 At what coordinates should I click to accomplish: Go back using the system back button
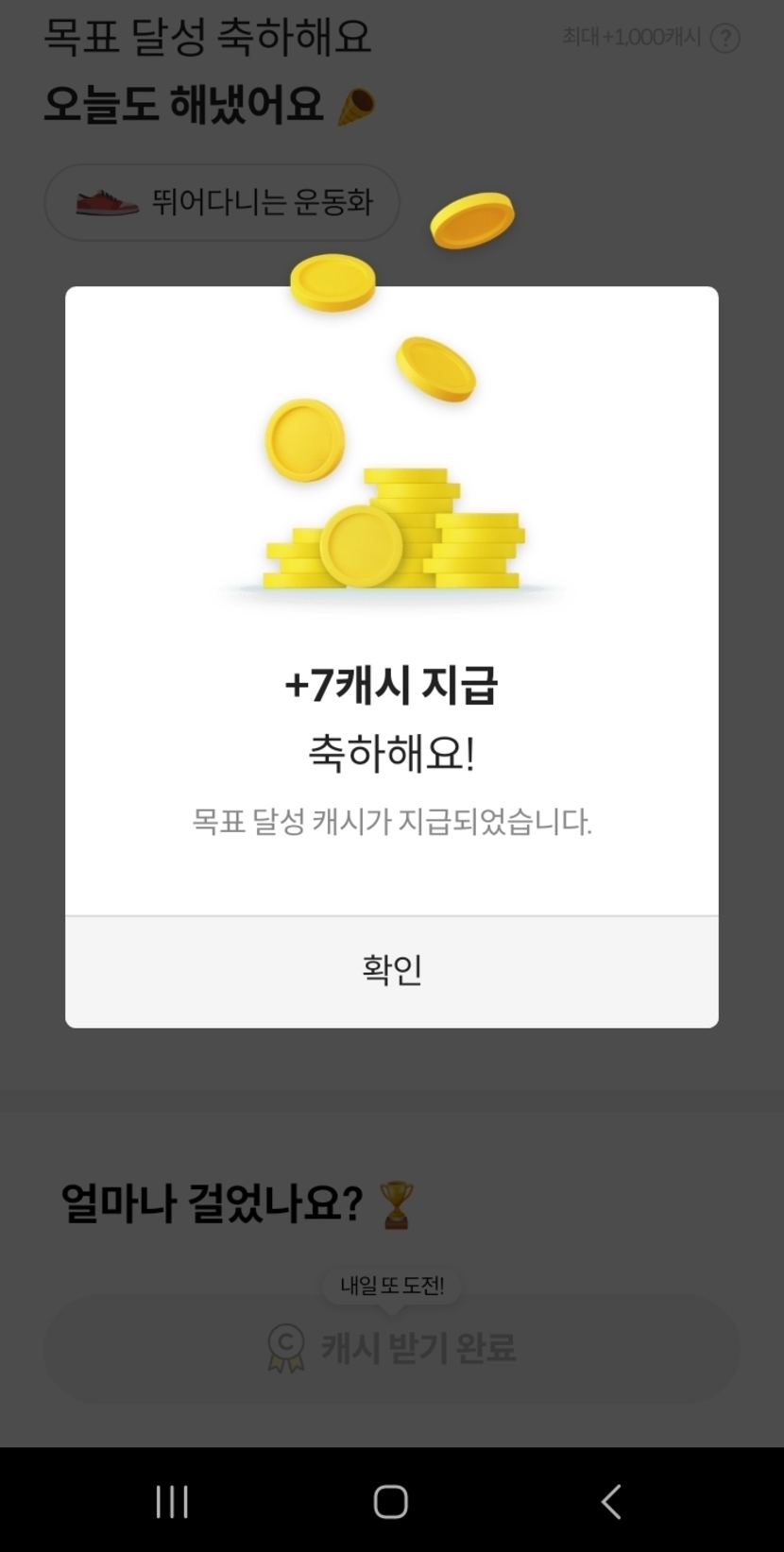[x=611, y=1501]
